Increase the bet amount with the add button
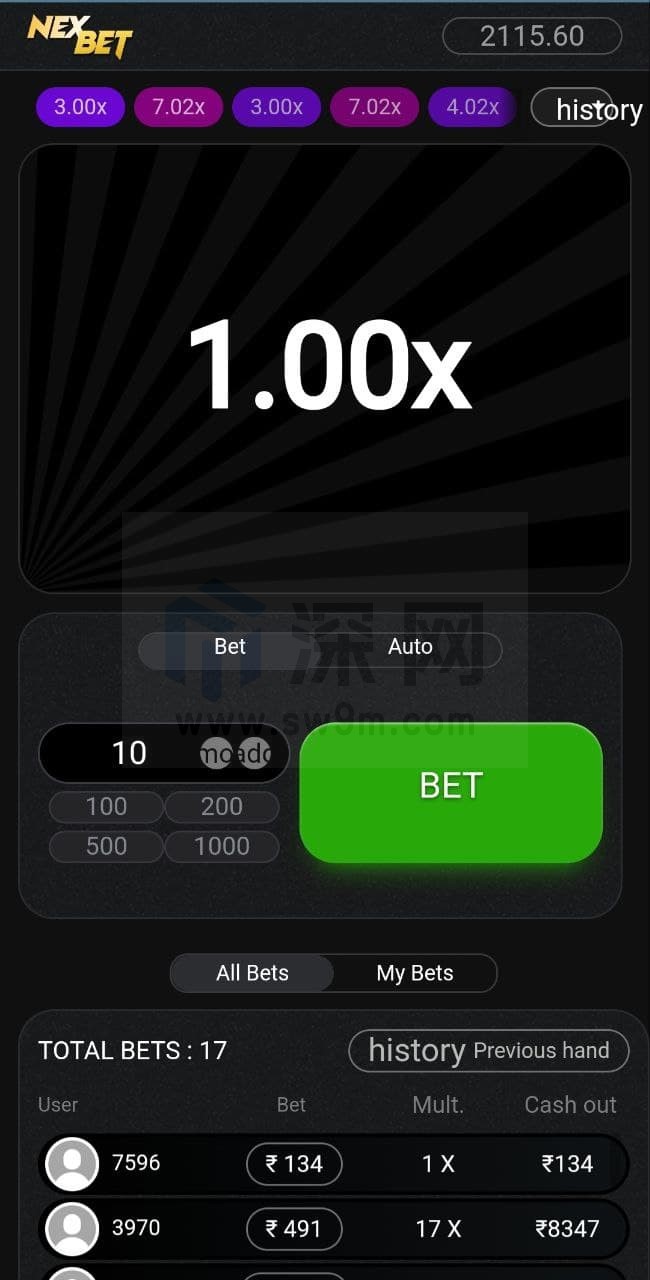This screenshot has width=650, height=1280. click(256, 753)
